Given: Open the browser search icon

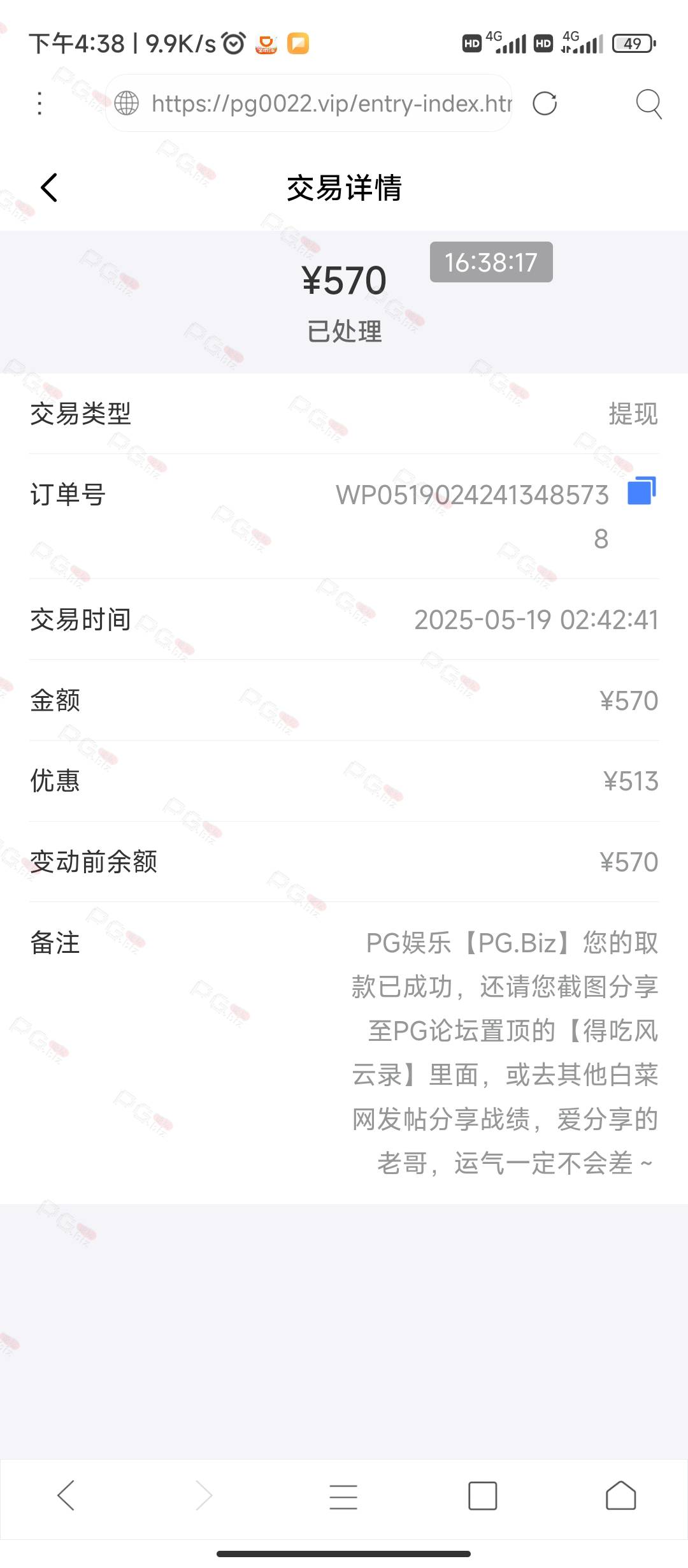Looking at the screenshot, I should (649, 104).
